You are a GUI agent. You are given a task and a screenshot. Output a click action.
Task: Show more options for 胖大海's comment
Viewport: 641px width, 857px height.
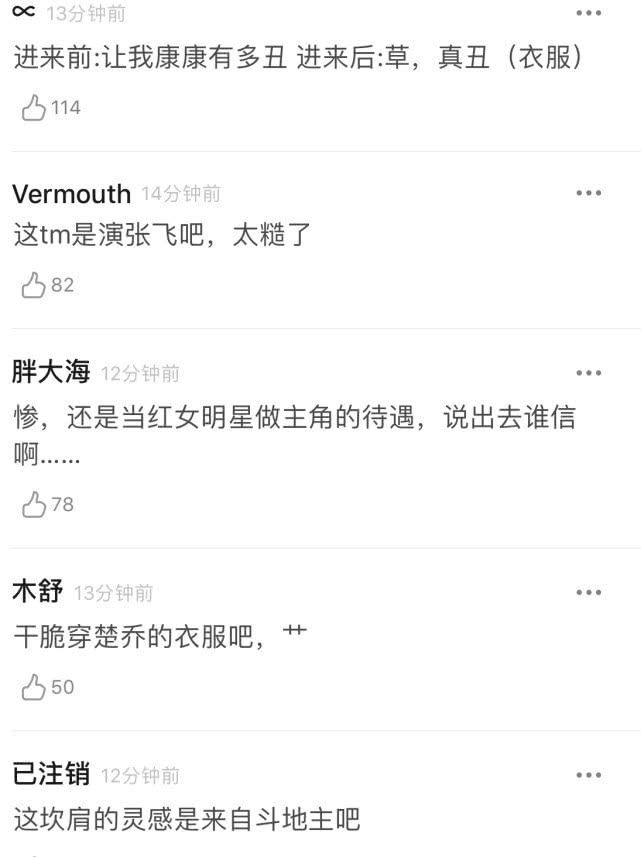tap(589, 373)
